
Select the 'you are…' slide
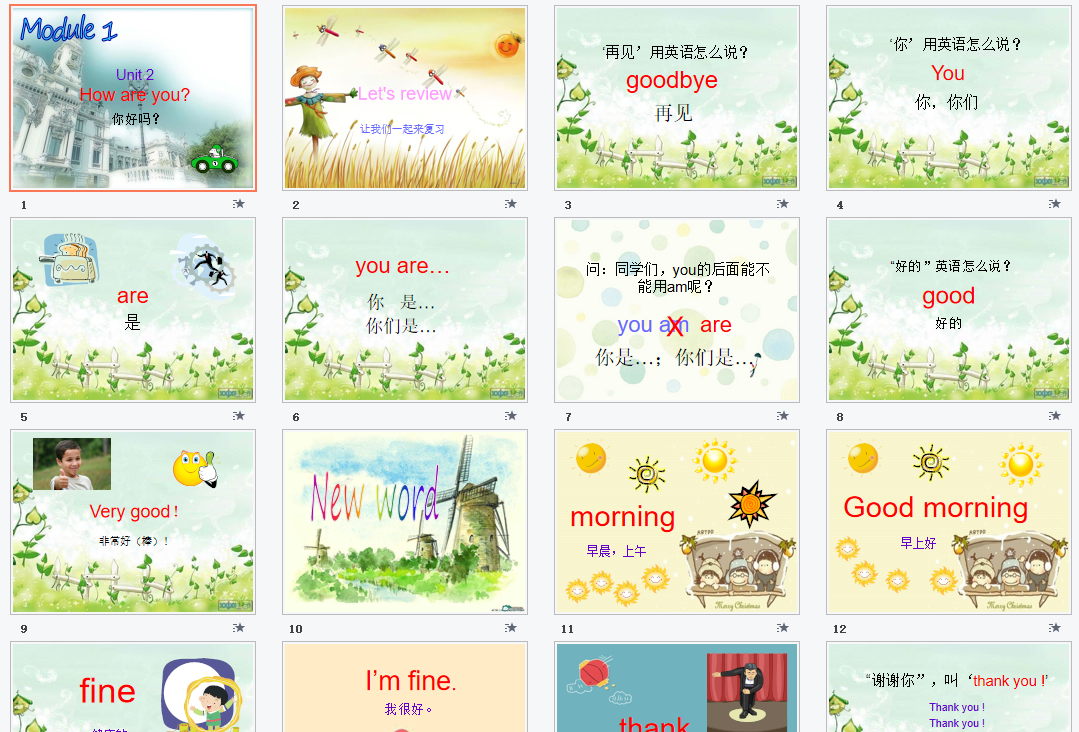click(x=405, y=310)
